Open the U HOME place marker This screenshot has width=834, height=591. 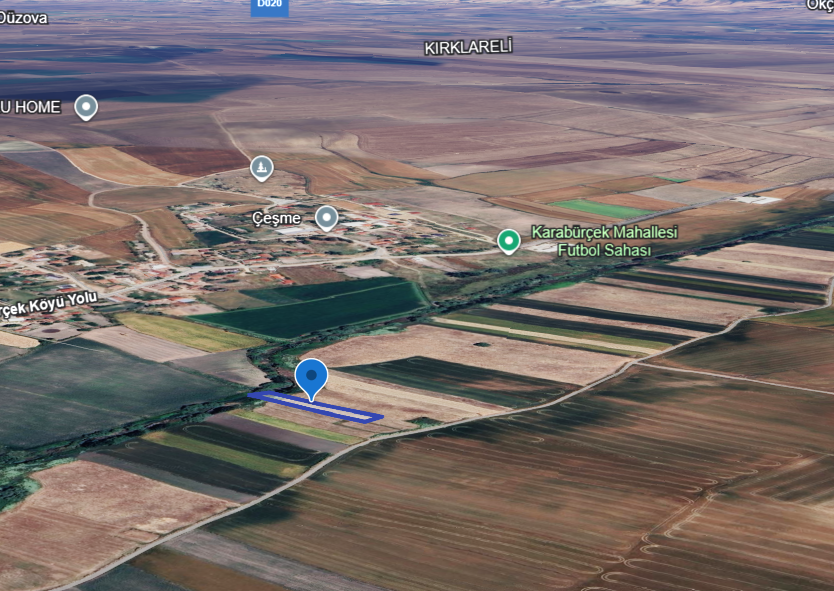pyautogui.click(x=86, y=106)
